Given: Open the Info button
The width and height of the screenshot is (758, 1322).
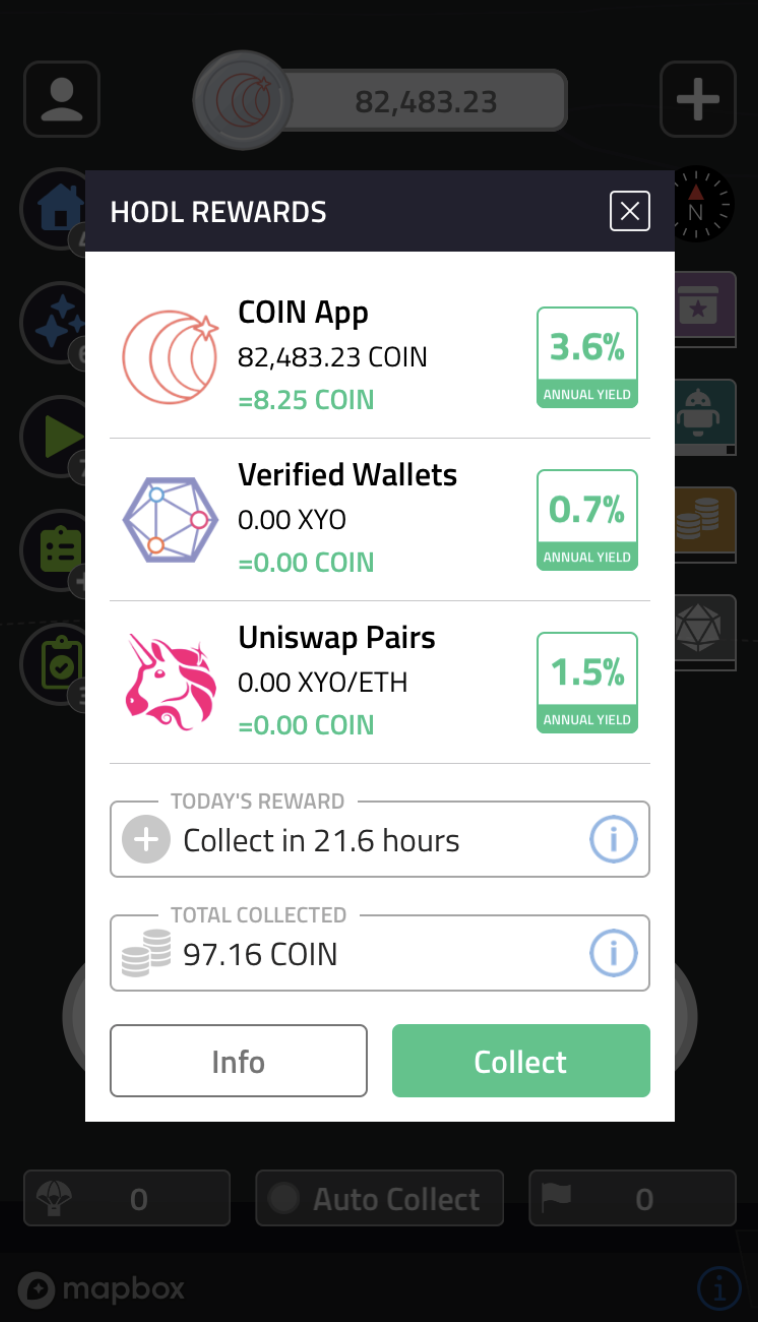Looking at the screenshot, I should tap(238, 1061).
